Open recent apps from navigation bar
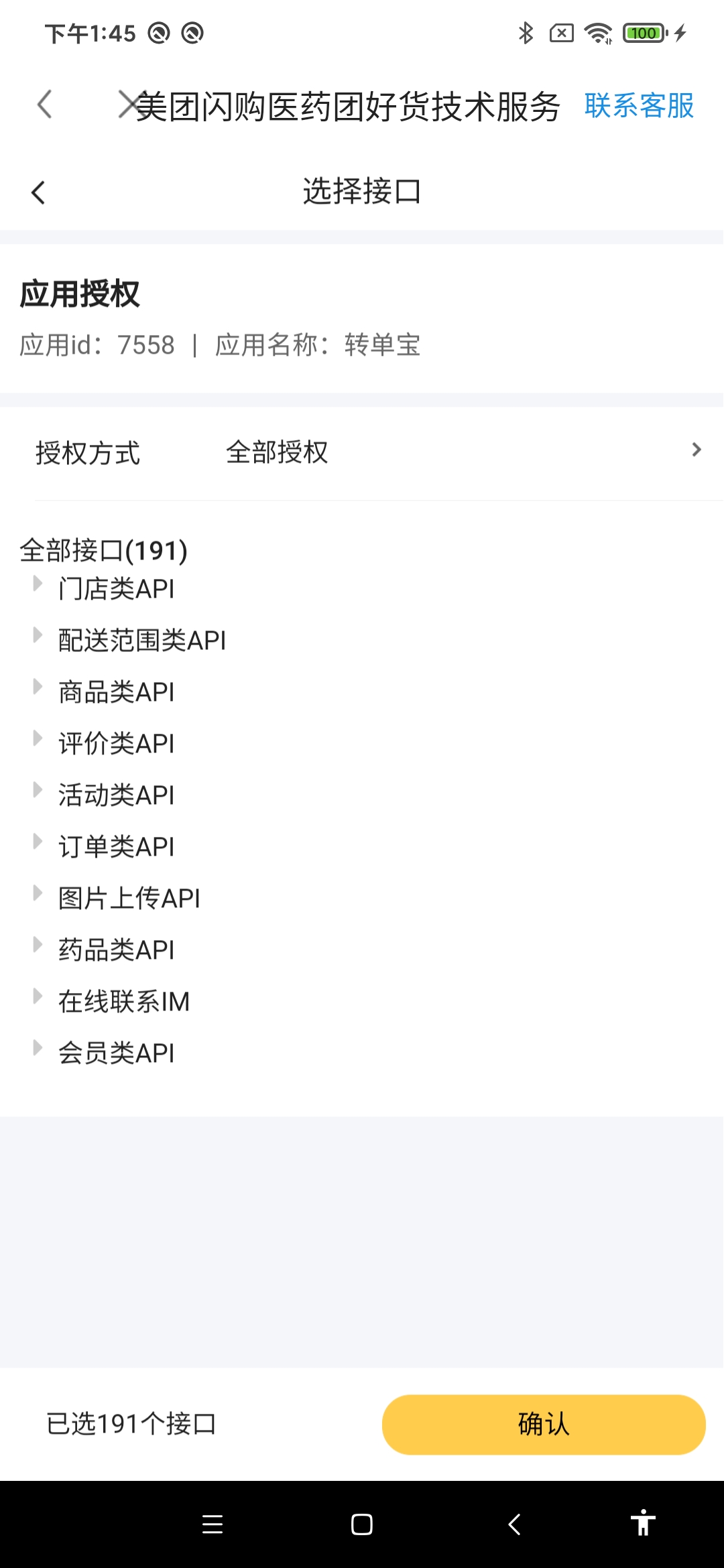724x1568 pixels. point(213,1524)
